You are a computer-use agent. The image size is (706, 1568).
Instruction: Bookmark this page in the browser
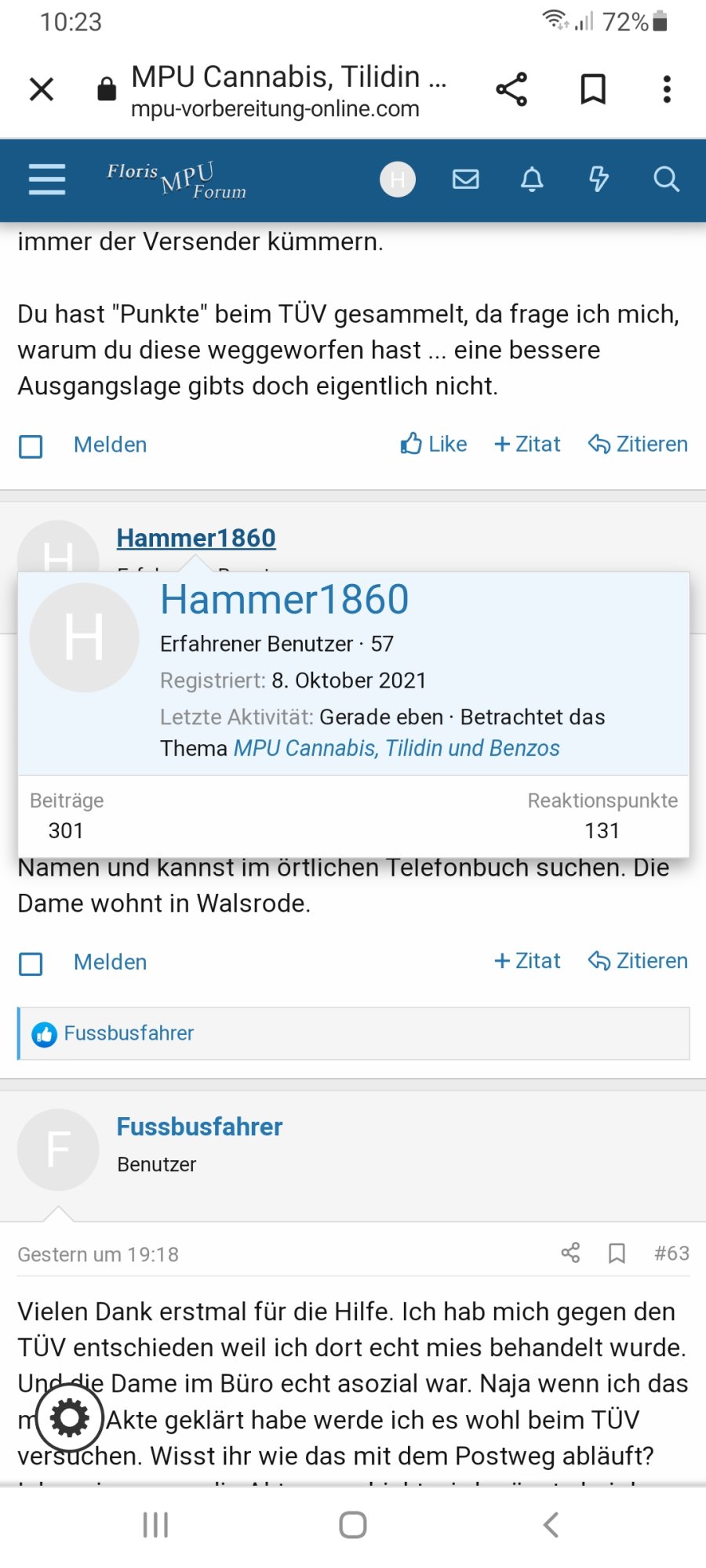coord(593,89)
